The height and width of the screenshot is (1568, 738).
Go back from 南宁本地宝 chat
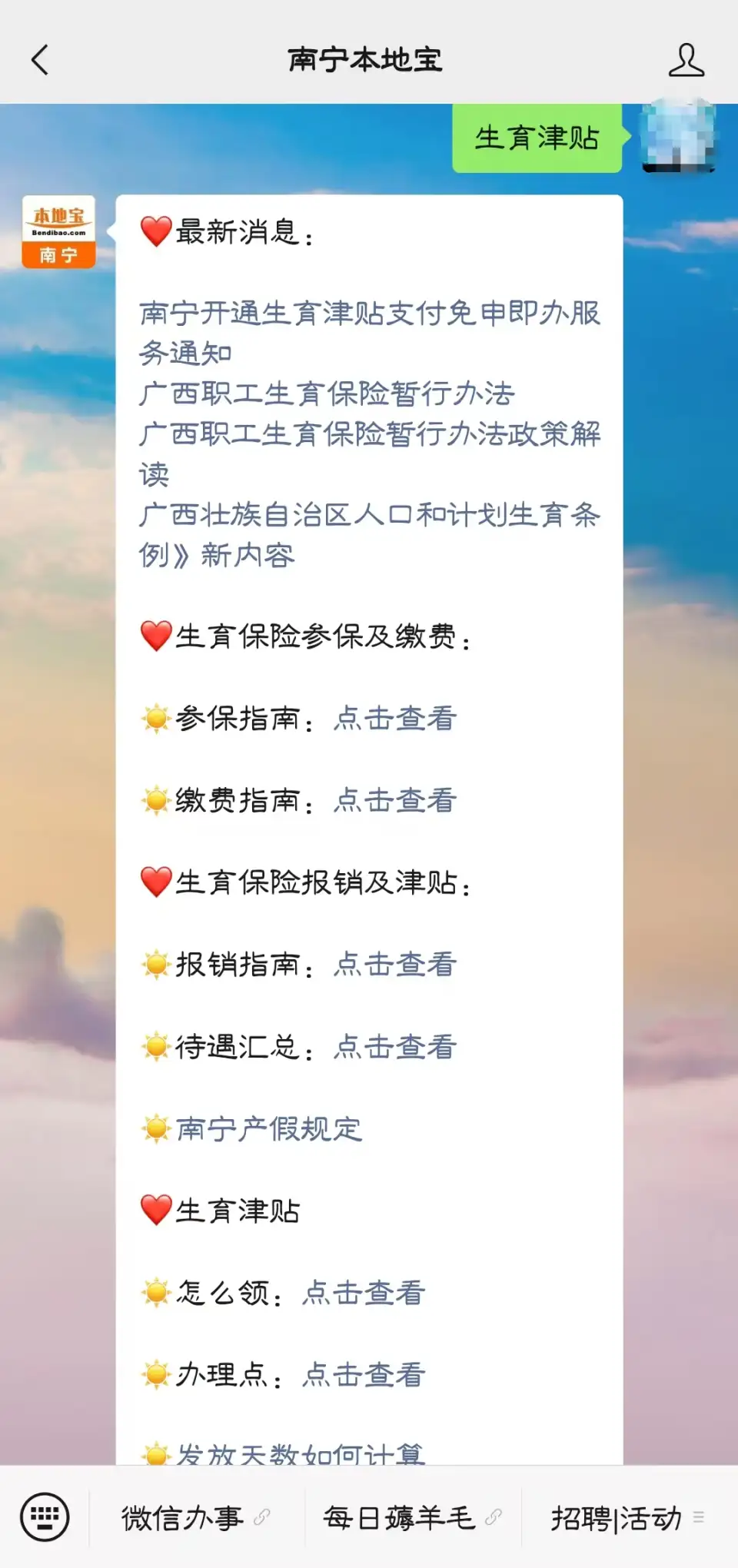(40, 60)
